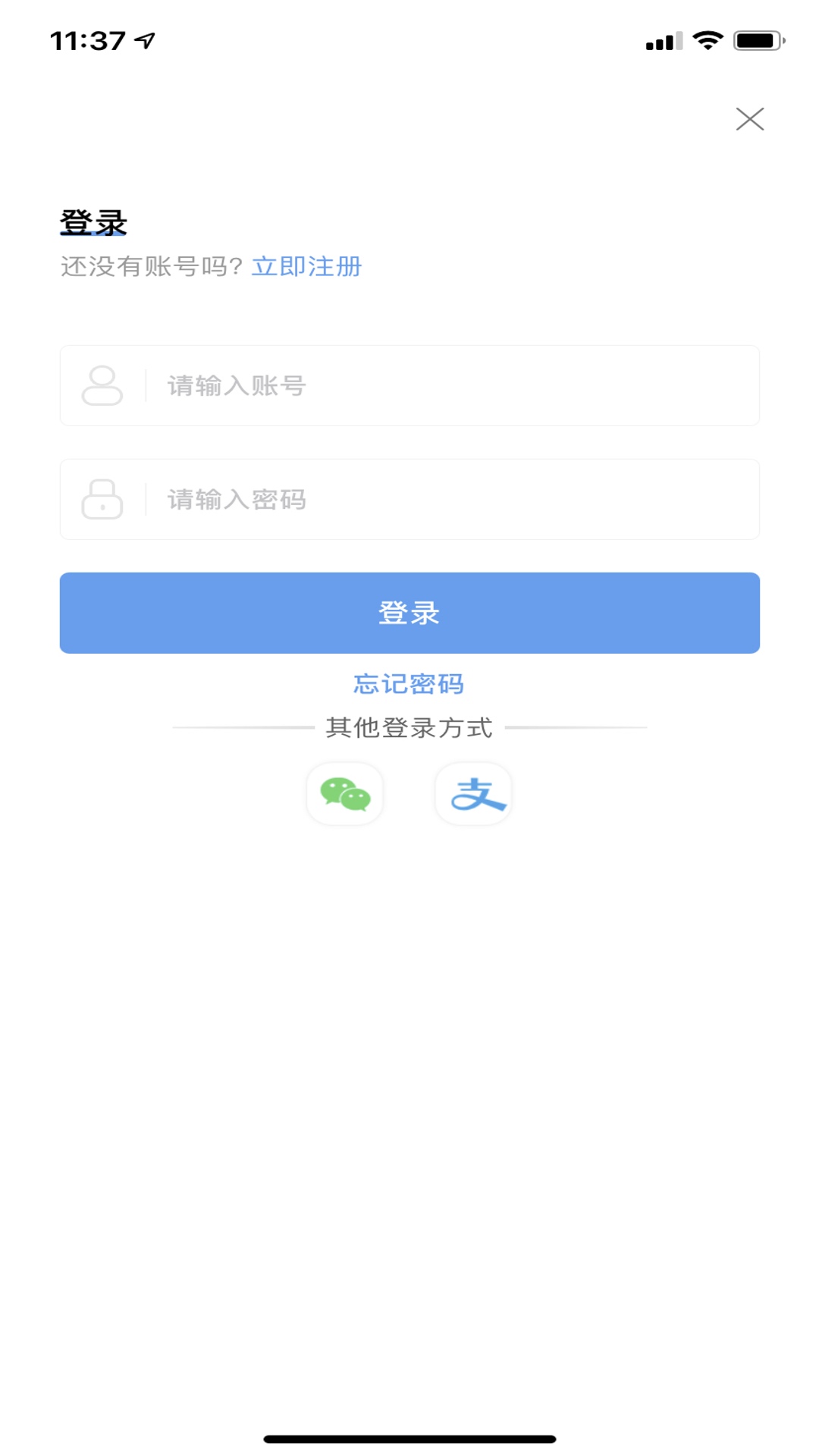Tap the 其他登录方式 divider label
The height and width of the screenshot is (1456, 819).
(409, 726)
